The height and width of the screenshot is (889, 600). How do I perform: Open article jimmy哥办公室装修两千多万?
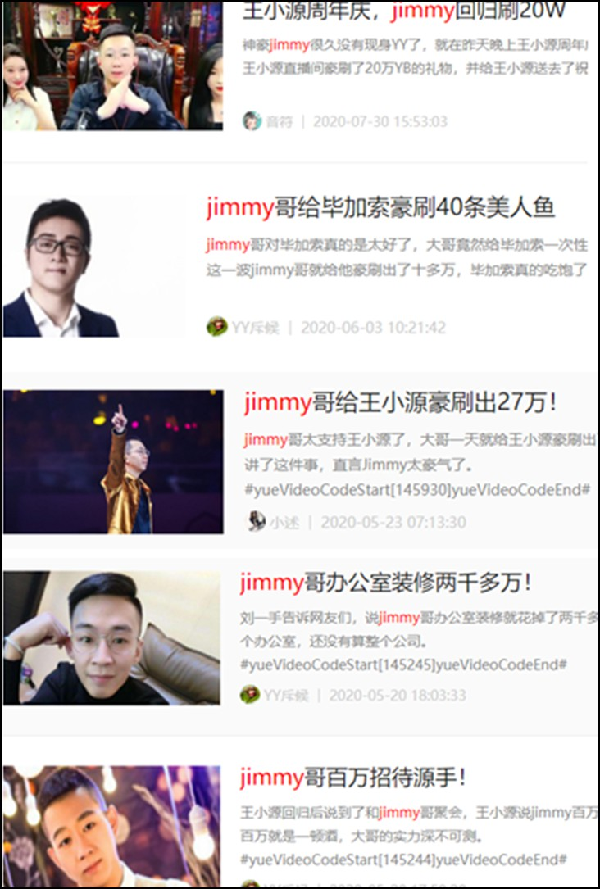(386, 582)
